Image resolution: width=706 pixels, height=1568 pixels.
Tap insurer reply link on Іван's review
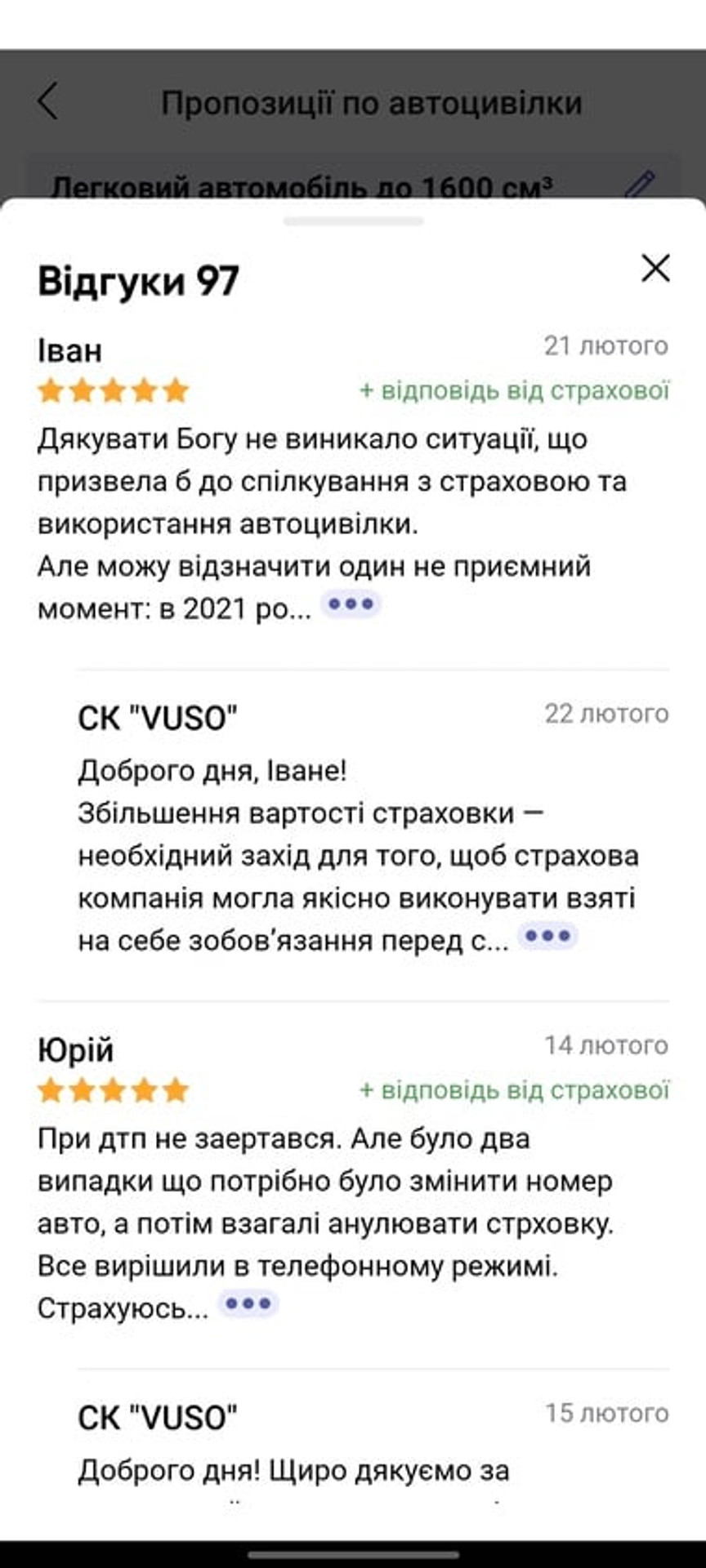pyautogui.click(x=515, y=391)
